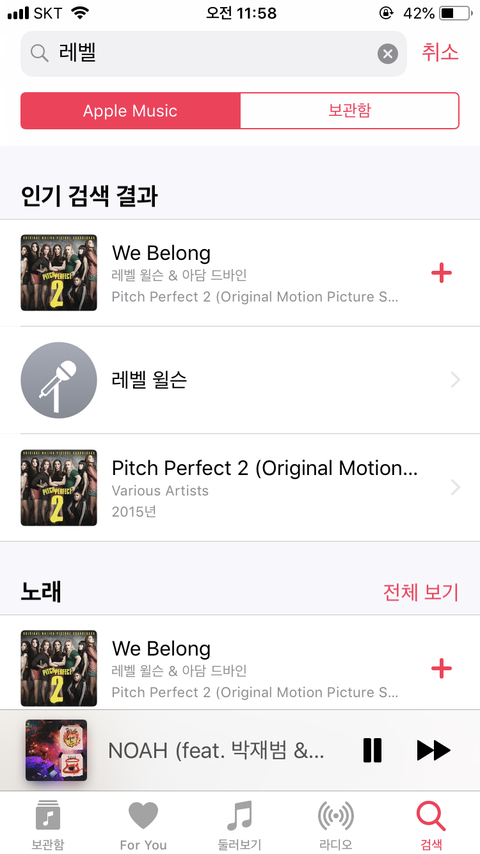Select the Apple Music segment

point(130,111)
